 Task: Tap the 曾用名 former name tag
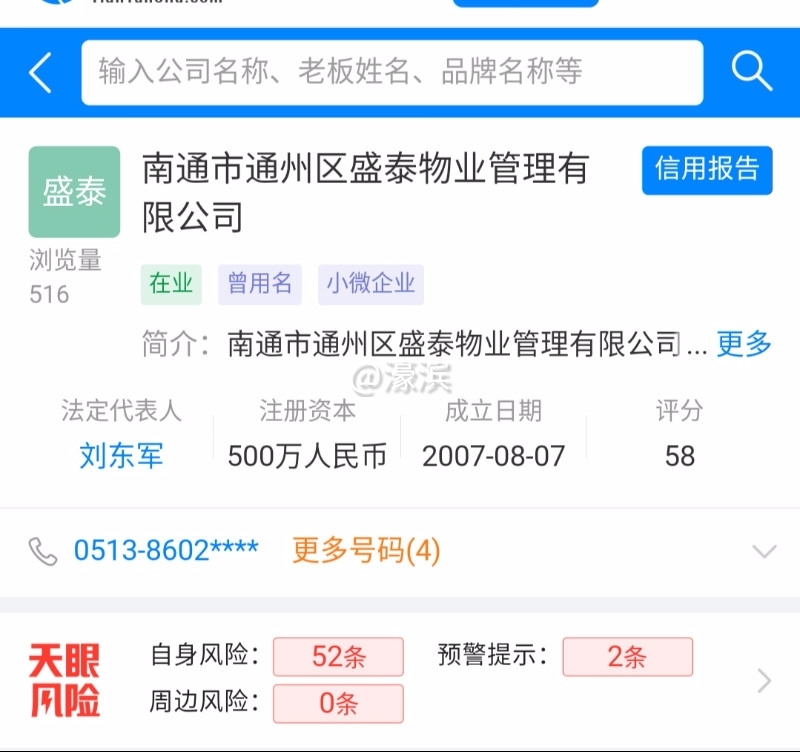pyautogui.click(x=260, y=284)
